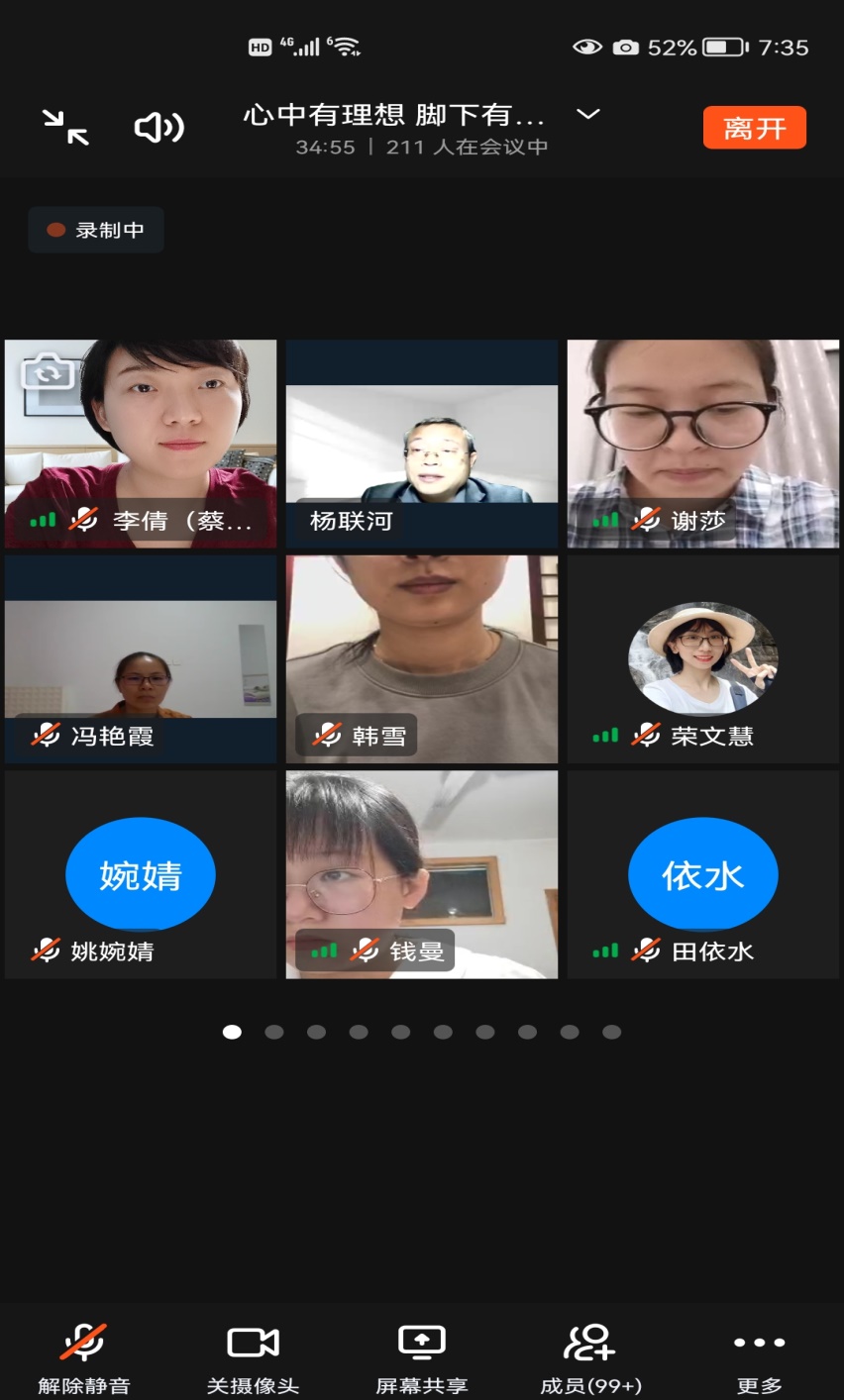Toggle mute icon on 冯艳霞's tile
The image size is (844, 1400).
coord(41,735)
